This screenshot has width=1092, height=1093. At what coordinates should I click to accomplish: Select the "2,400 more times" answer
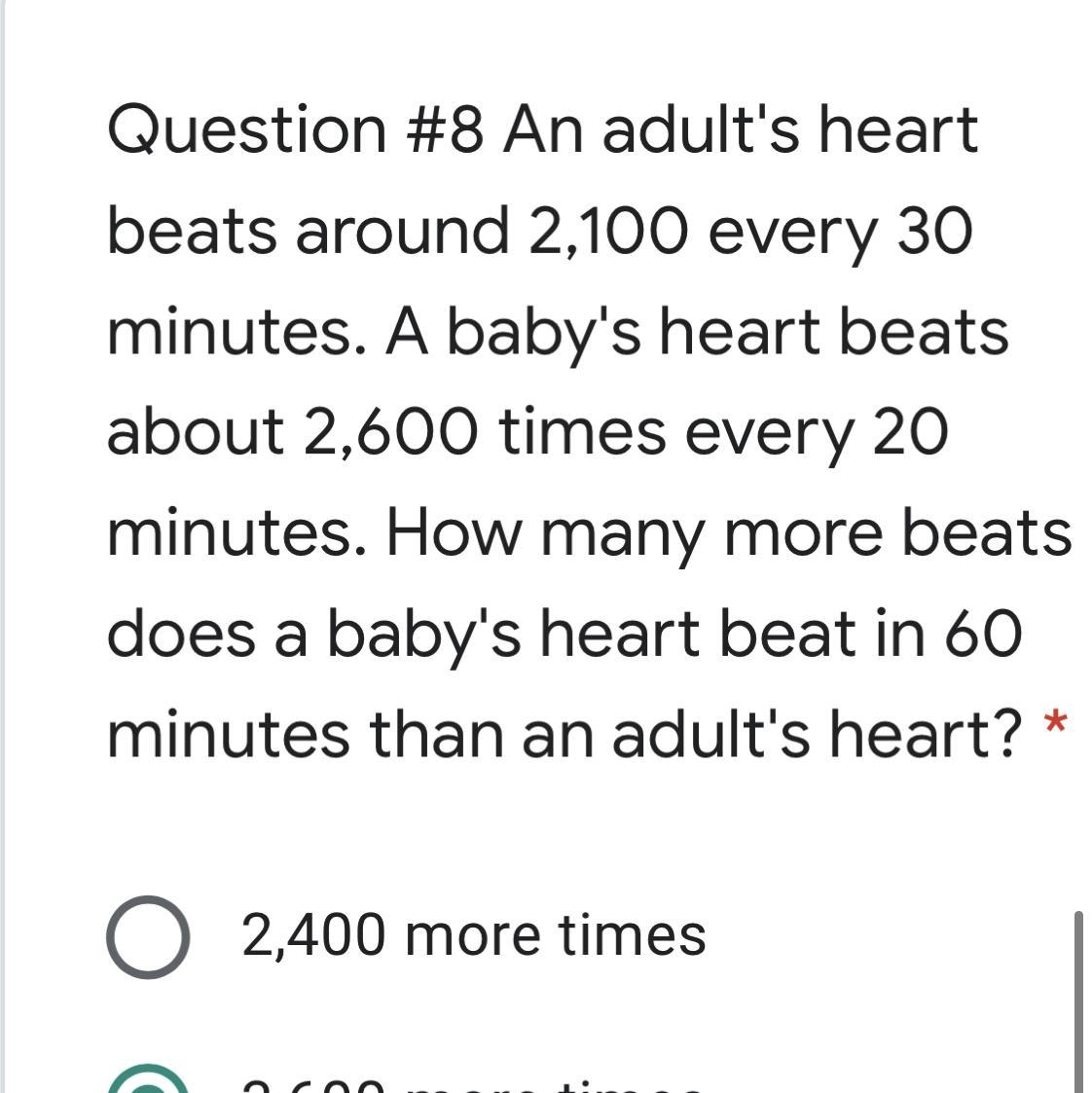[147, 936]
